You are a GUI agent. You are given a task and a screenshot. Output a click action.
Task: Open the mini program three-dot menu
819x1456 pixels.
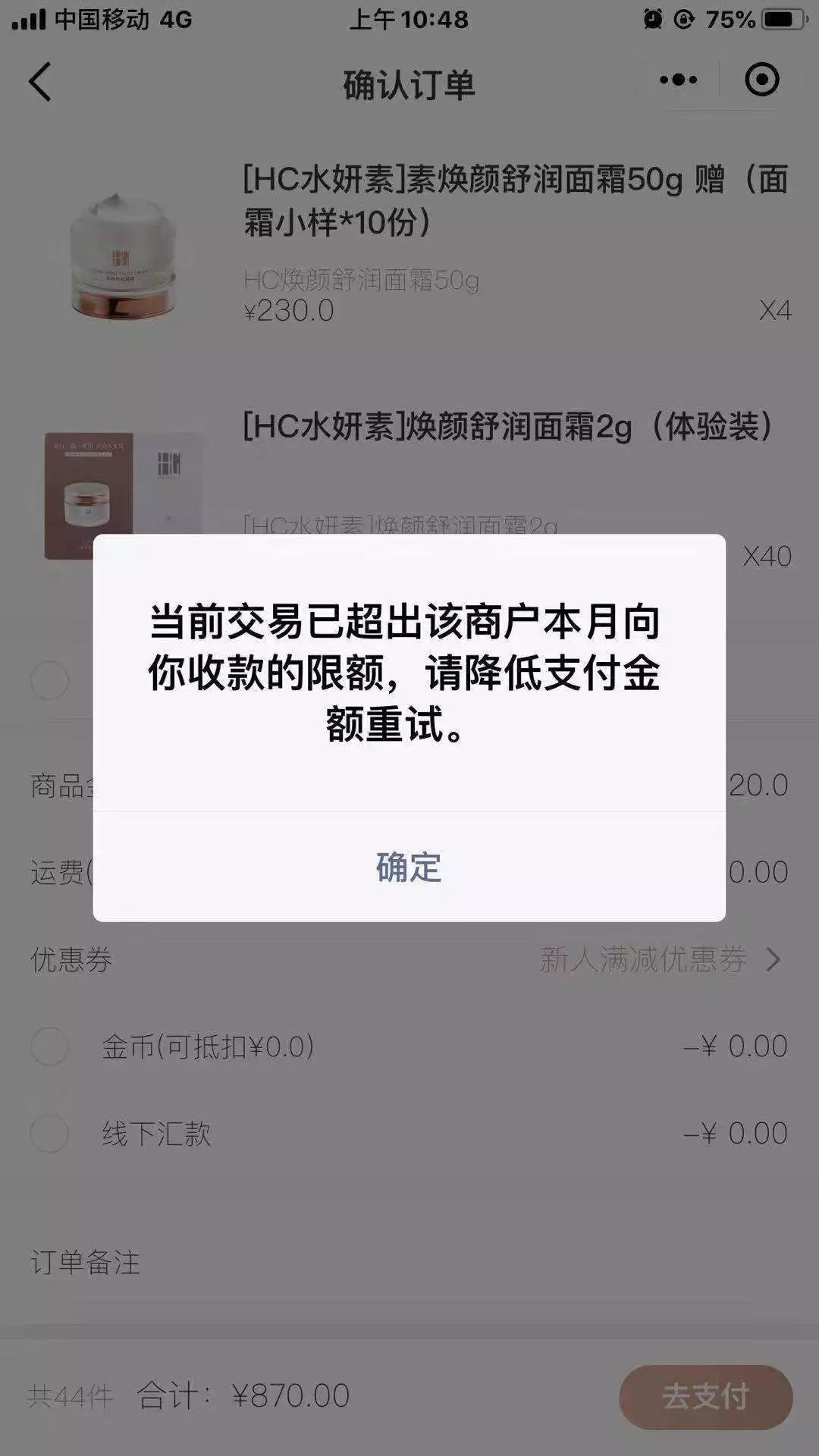678,80
